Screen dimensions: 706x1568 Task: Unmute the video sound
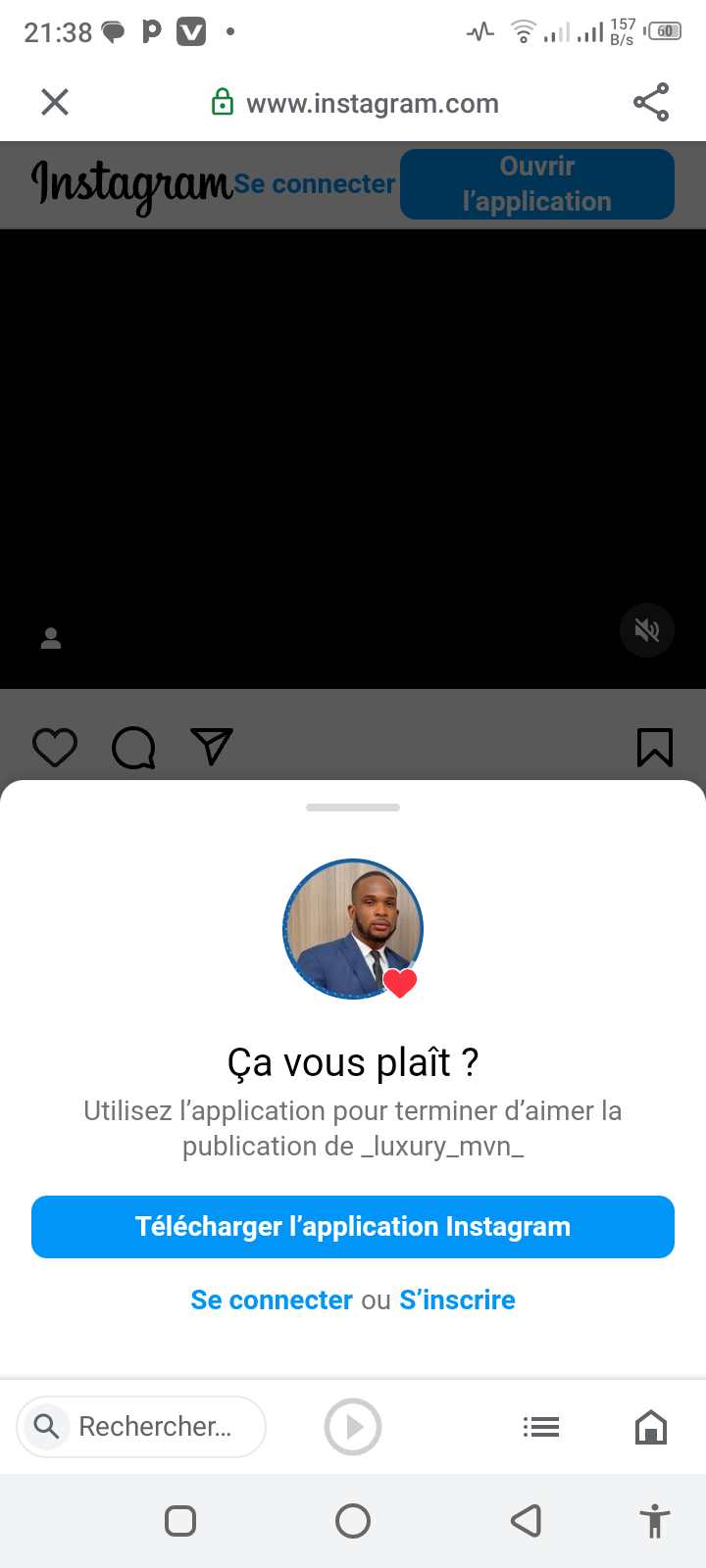pos(647,629)
